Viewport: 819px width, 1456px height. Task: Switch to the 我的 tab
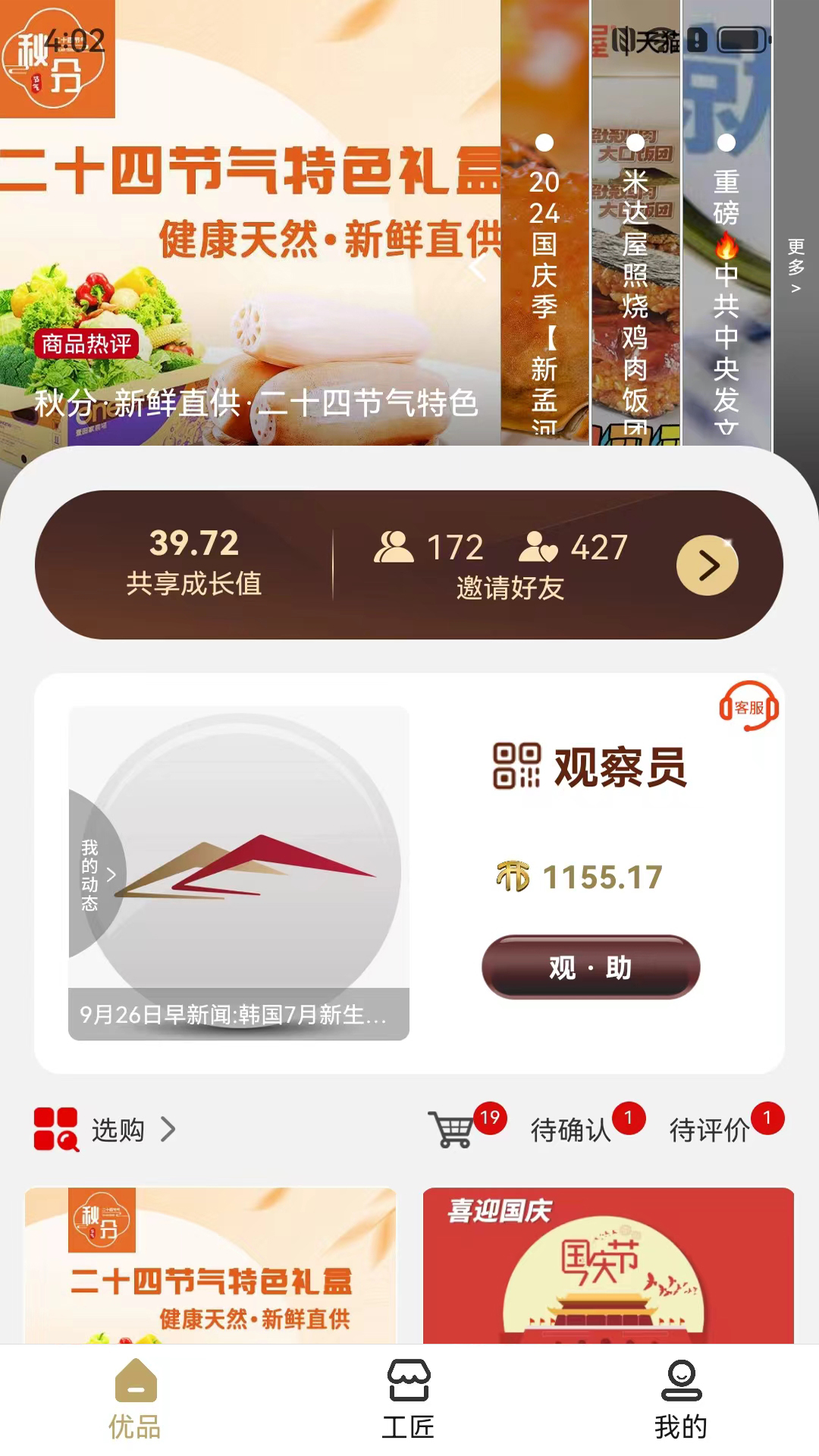681,1399
